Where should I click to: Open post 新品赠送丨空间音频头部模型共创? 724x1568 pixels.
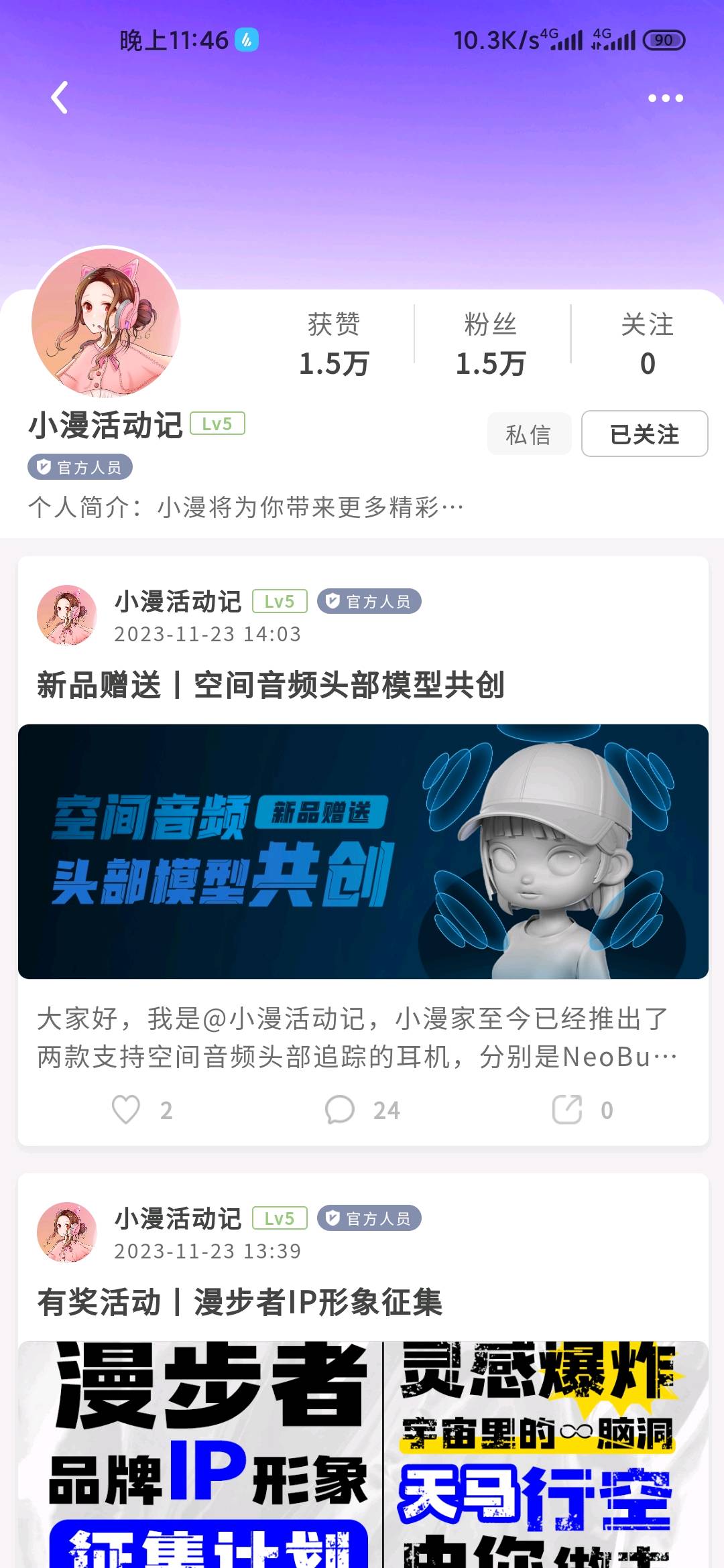click(271, 685)
